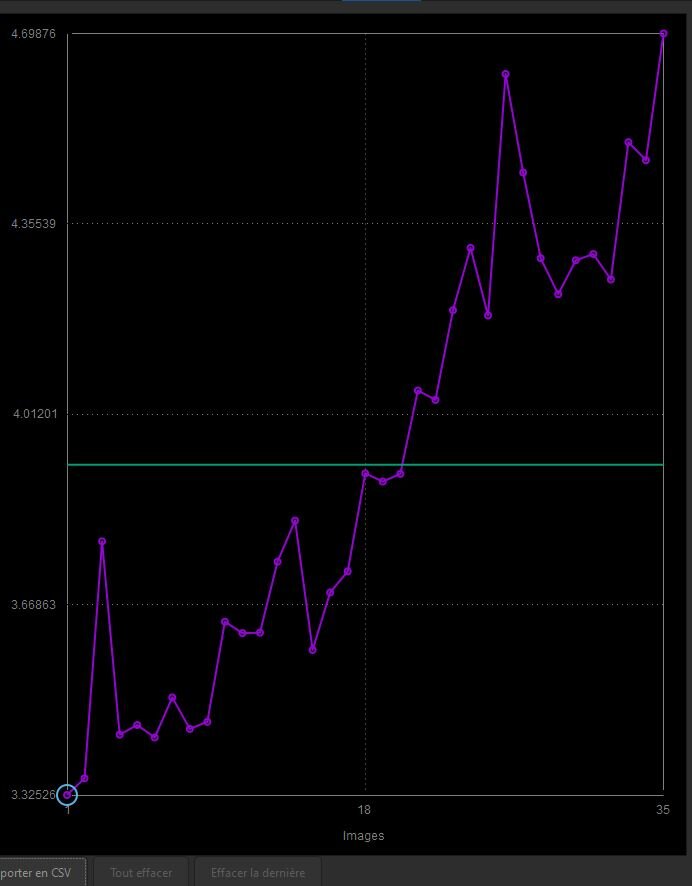Tap the Exporter en CSV button
Viewport: 692px width, 886px height.
(x=42, y=872)
